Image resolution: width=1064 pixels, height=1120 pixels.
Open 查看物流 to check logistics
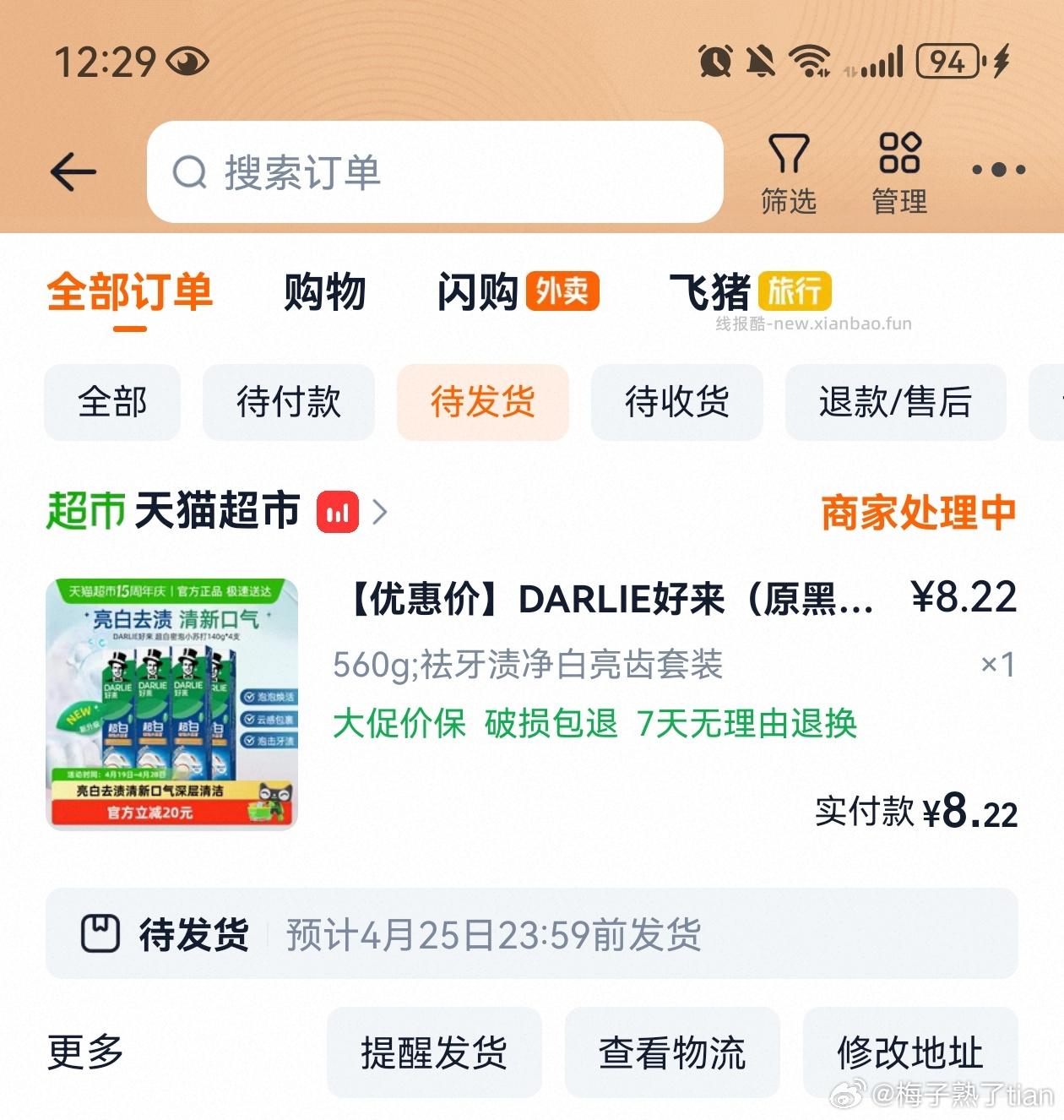[x=671, y=1053]
